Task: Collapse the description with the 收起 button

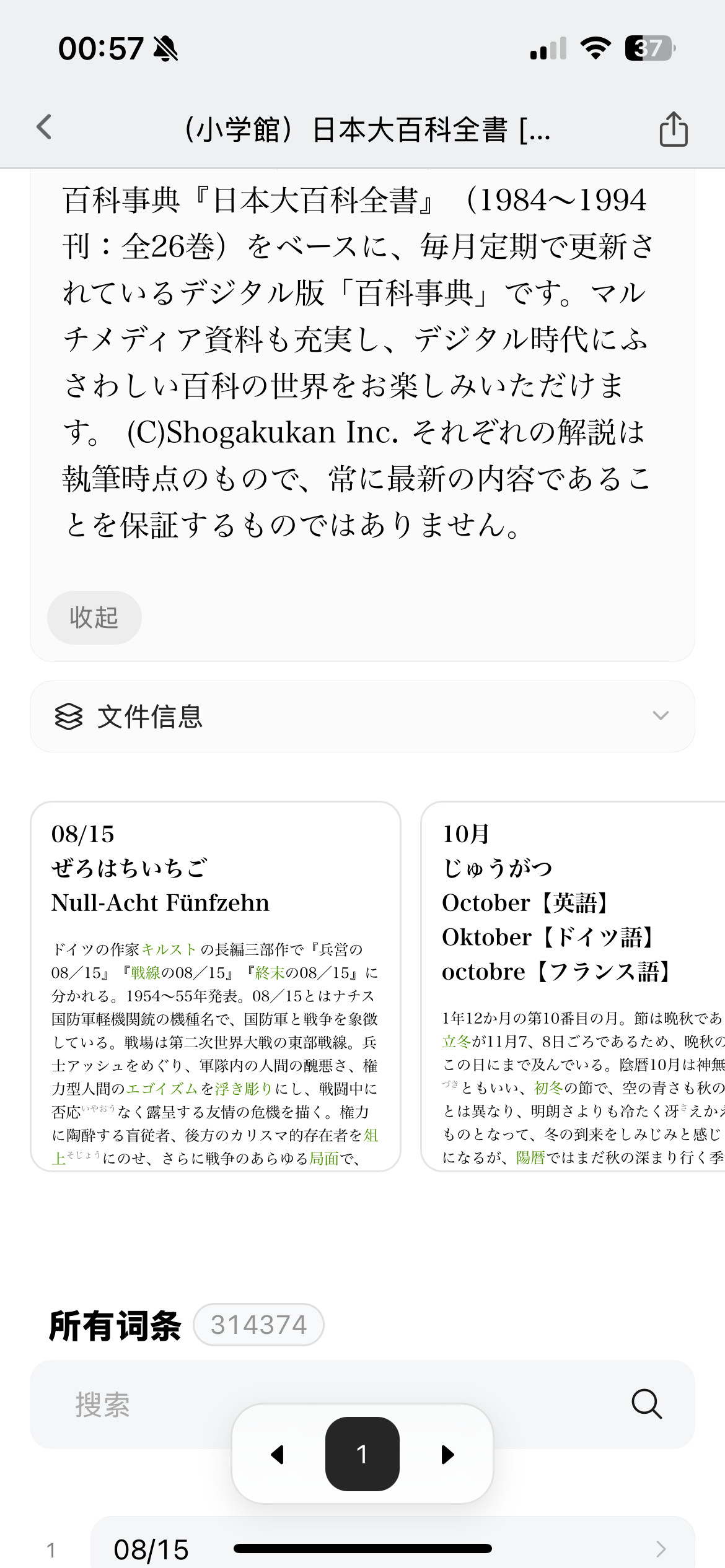Action: pos(94,617)
